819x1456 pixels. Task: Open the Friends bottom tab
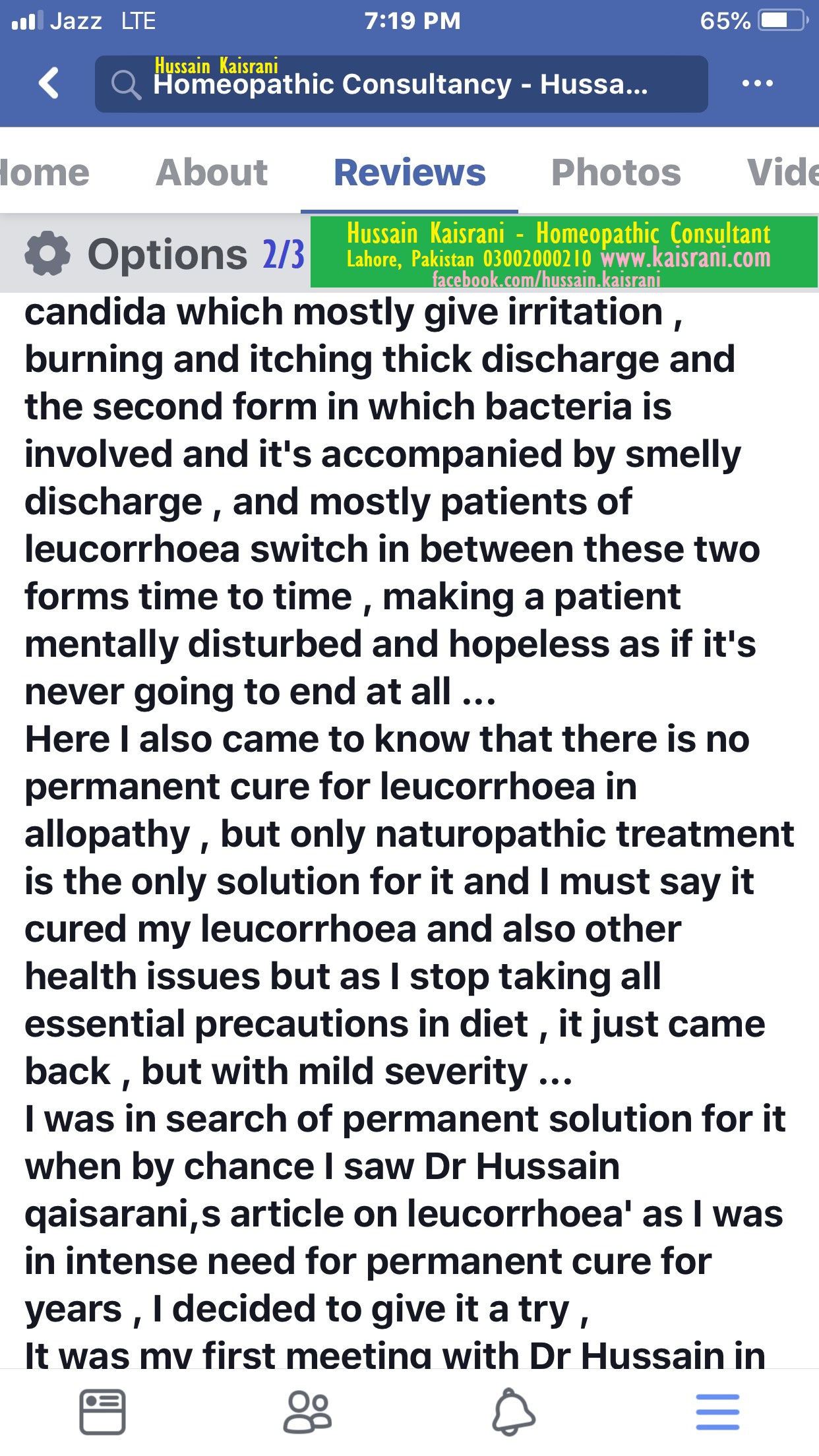(x=307, y=1412)
